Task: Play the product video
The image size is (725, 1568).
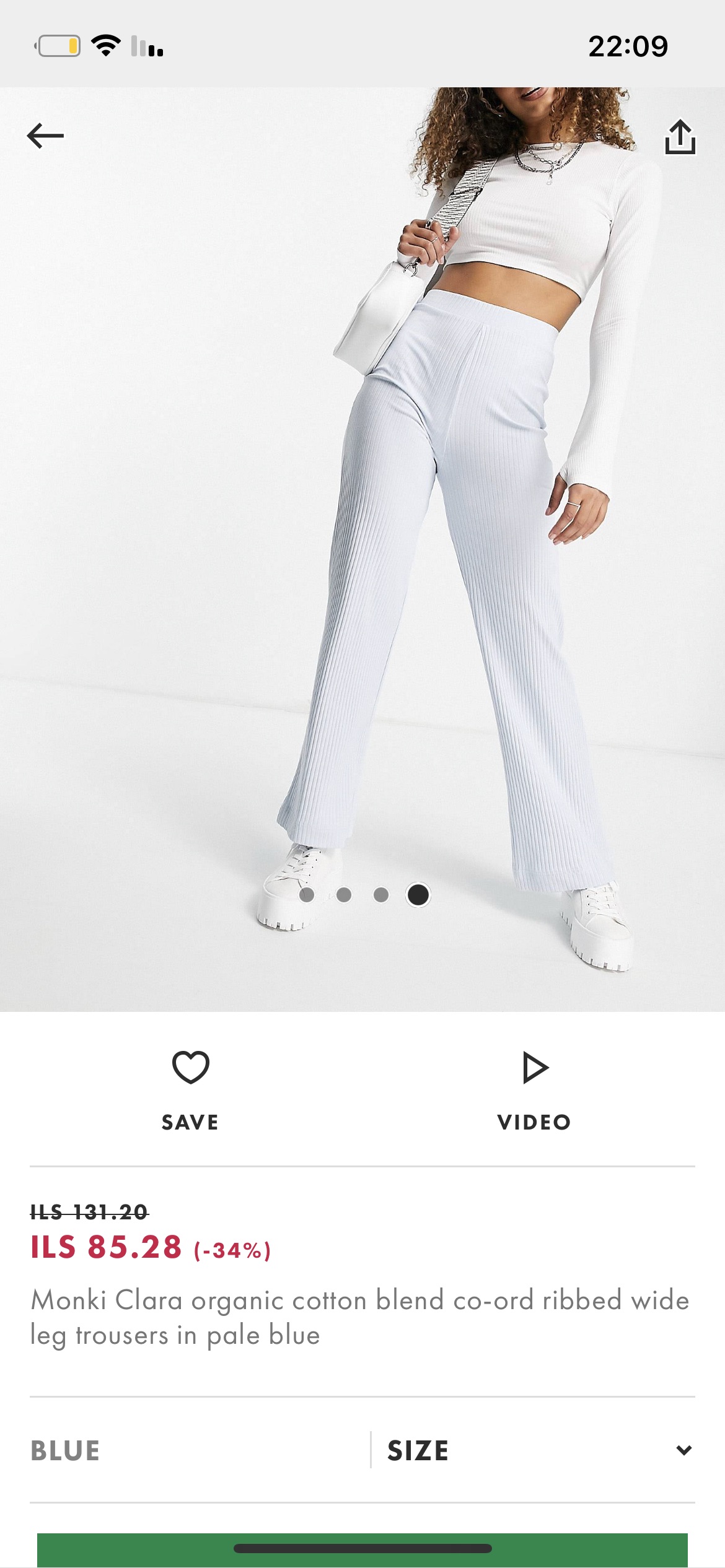Action: coord(534,1086)
